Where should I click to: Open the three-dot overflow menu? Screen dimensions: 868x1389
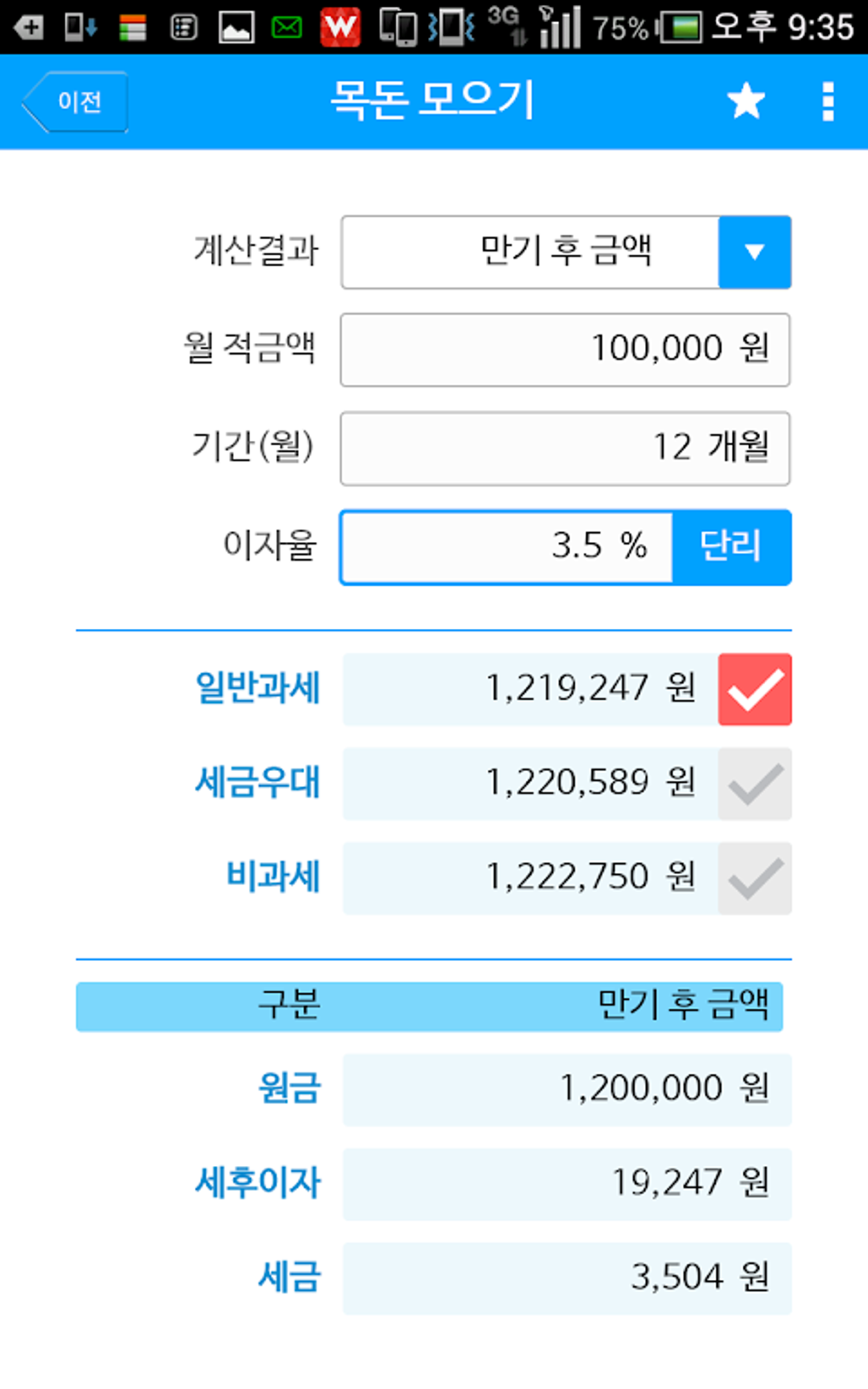click(828, 102)
